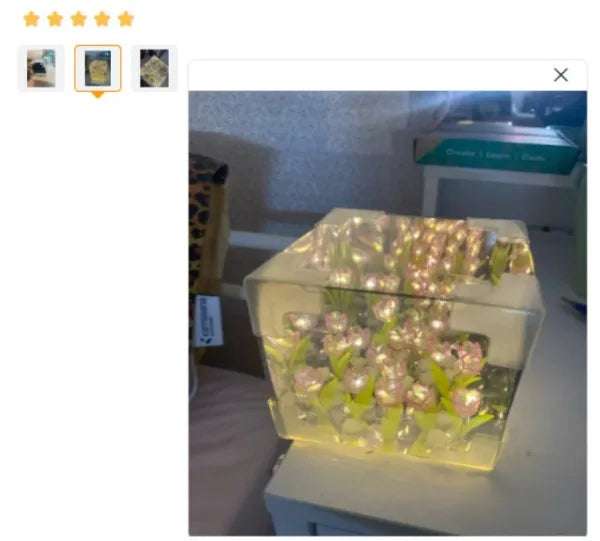Viewport: 600px width, 541px height.
Task: Close the enlarged review photo
Action: pos(561,75)
